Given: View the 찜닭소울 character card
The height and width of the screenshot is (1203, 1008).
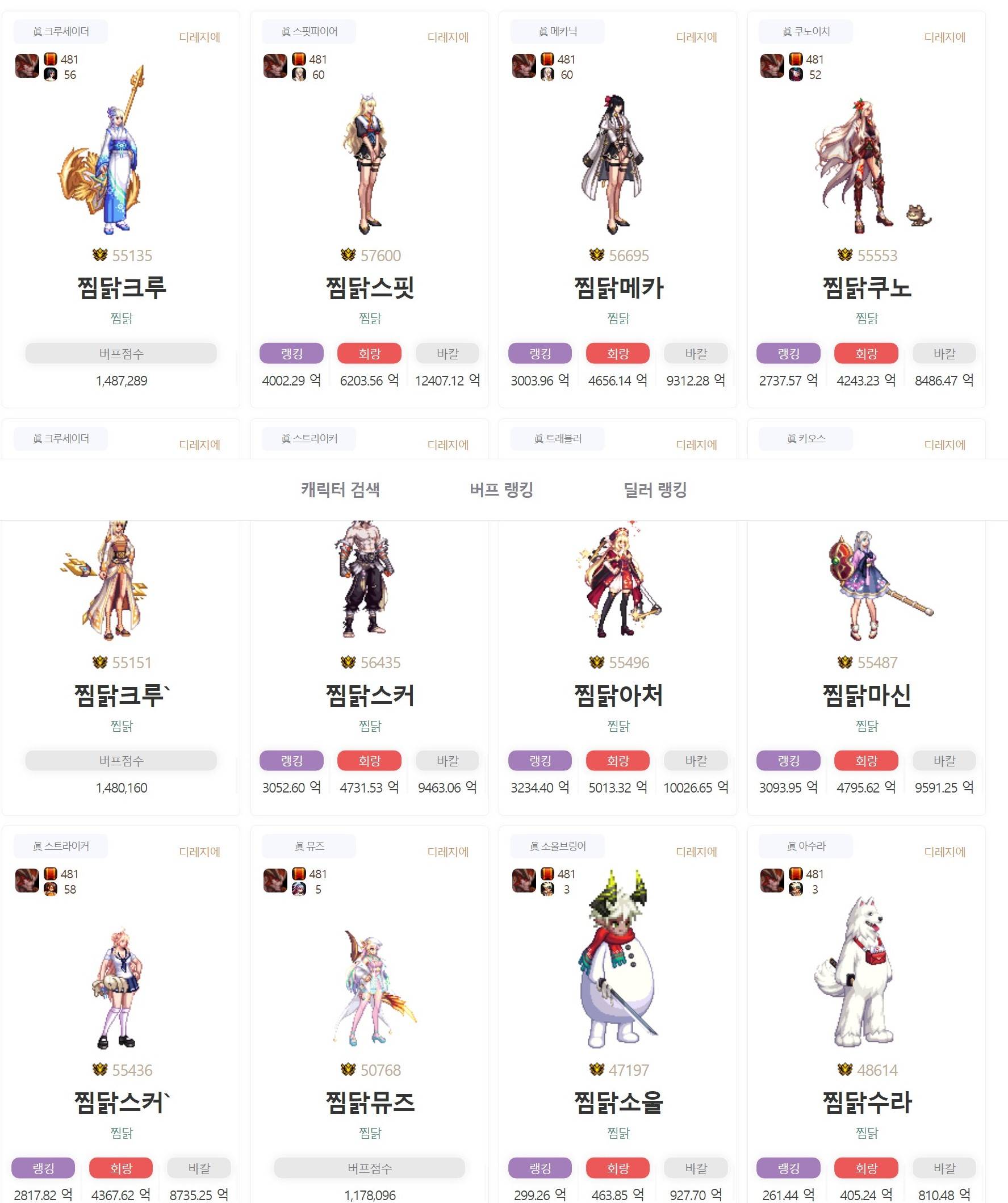Looking at the screenshot, I should click(618, 1102).
